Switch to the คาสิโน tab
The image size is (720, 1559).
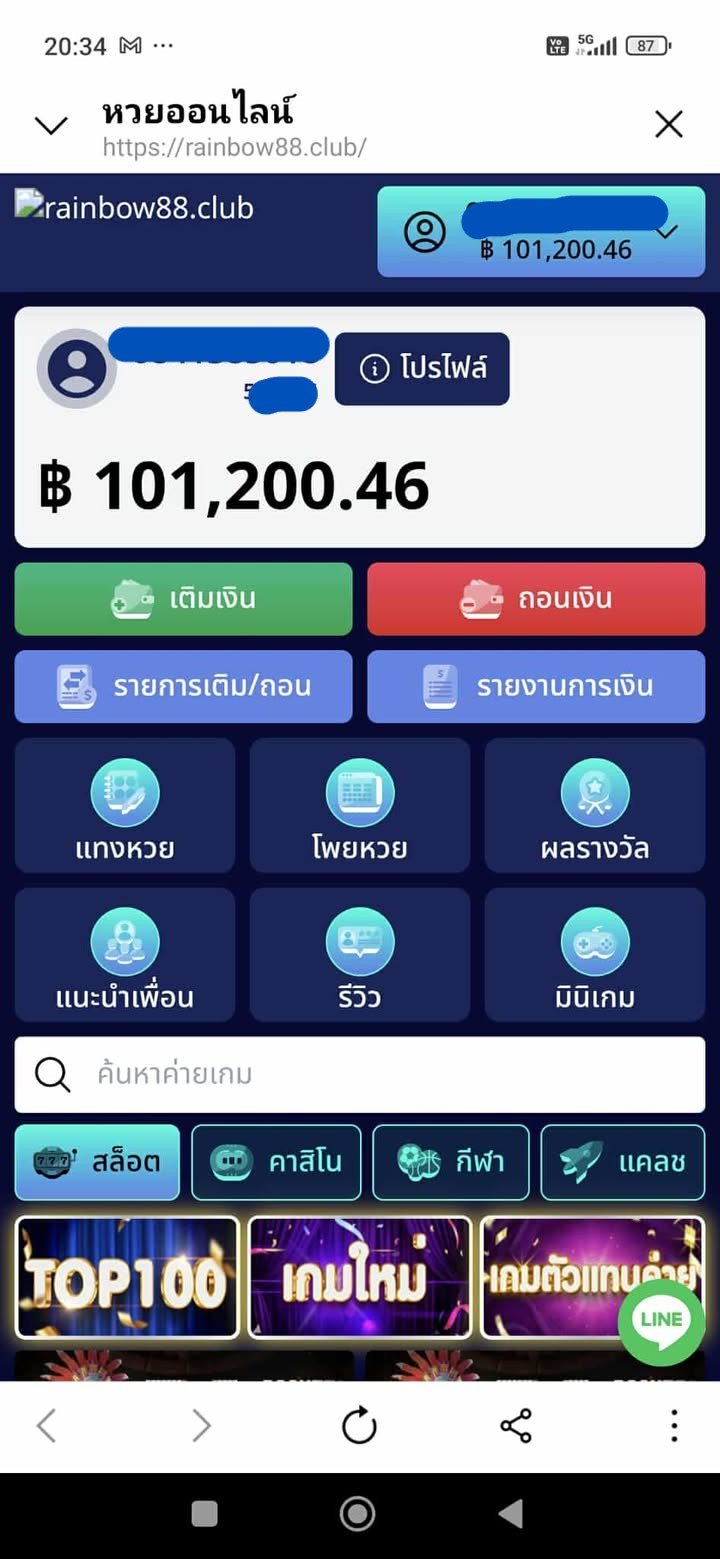[x=276, y=1162]
